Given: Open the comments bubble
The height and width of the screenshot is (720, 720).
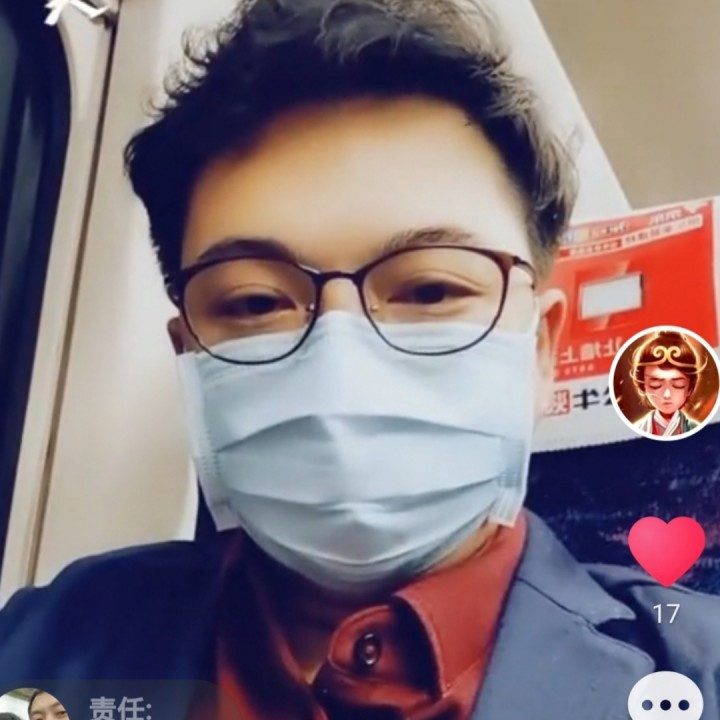Looking at the screenshot, I should click(666, 700).
